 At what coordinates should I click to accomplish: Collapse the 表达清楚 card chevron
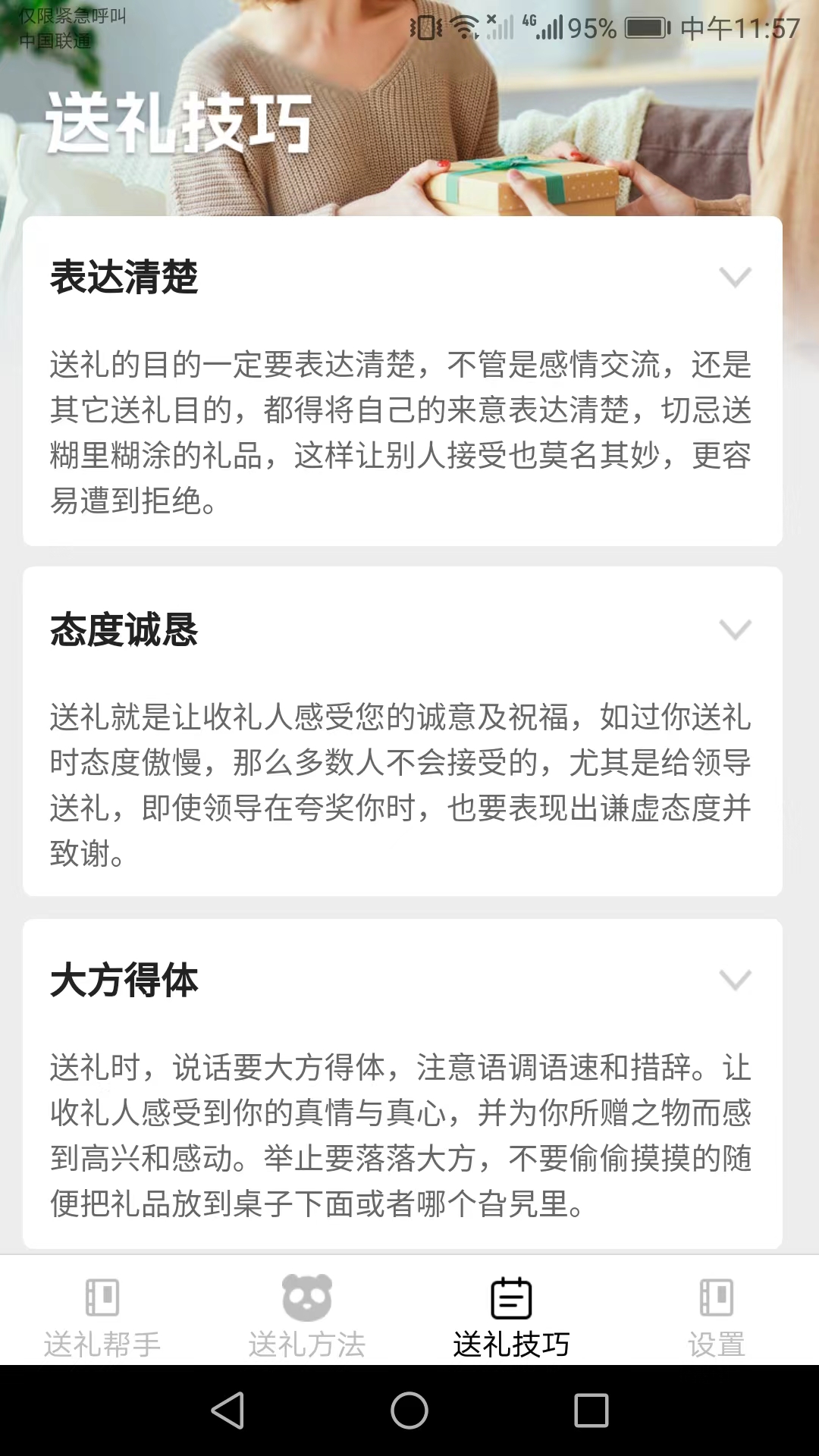pos(735,278)
